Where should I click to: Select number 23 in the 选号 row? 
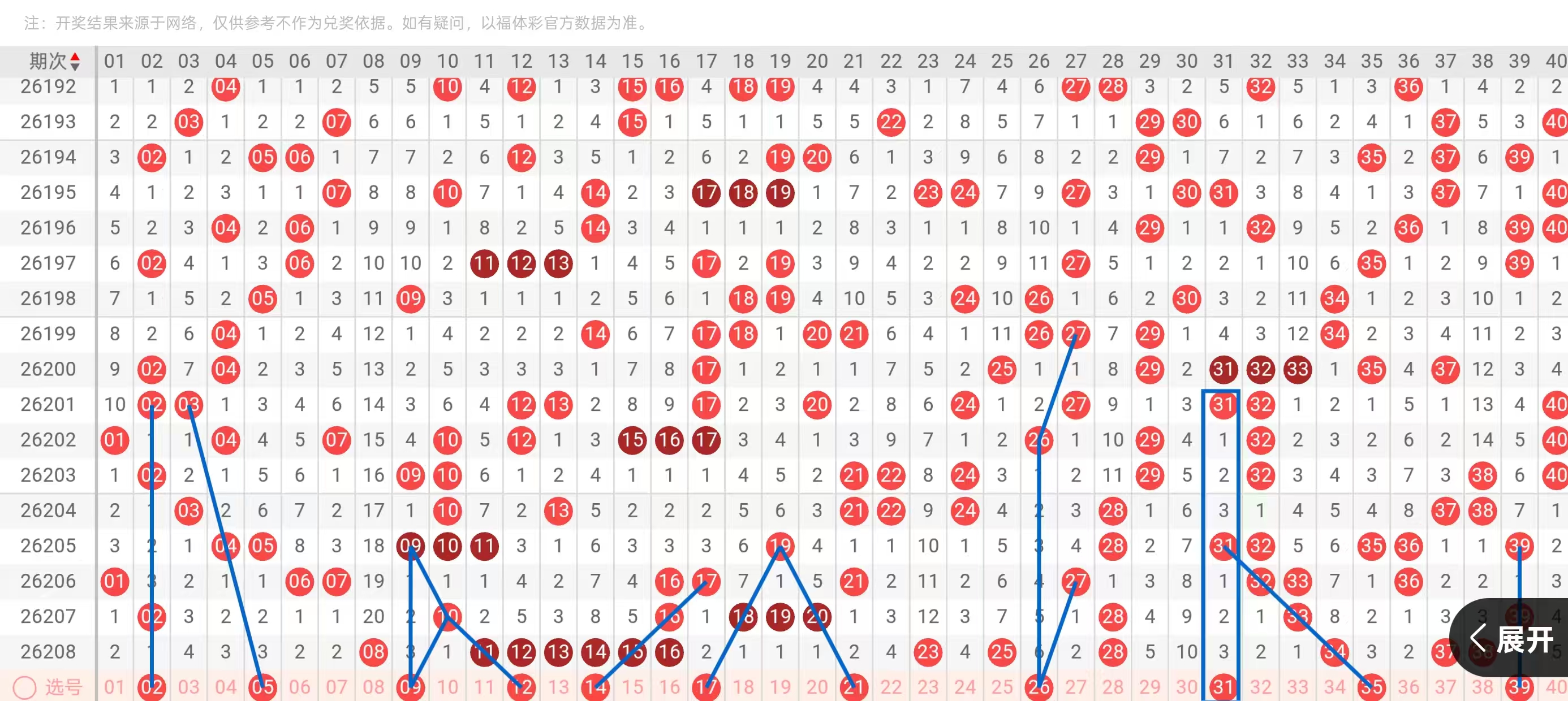coord(928,687)
